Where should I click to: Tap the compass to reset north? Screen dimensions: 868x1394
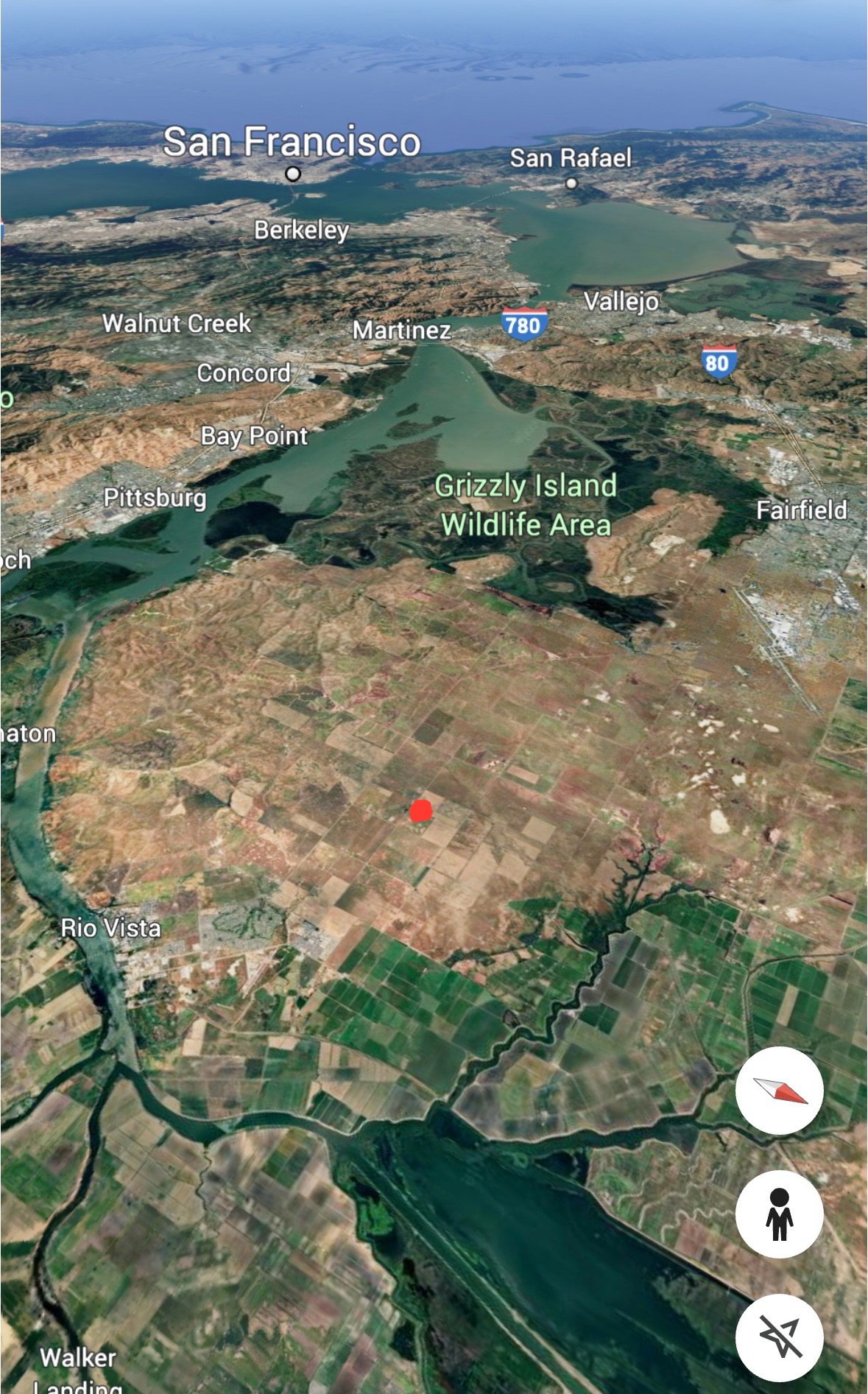click(779, 1091)
